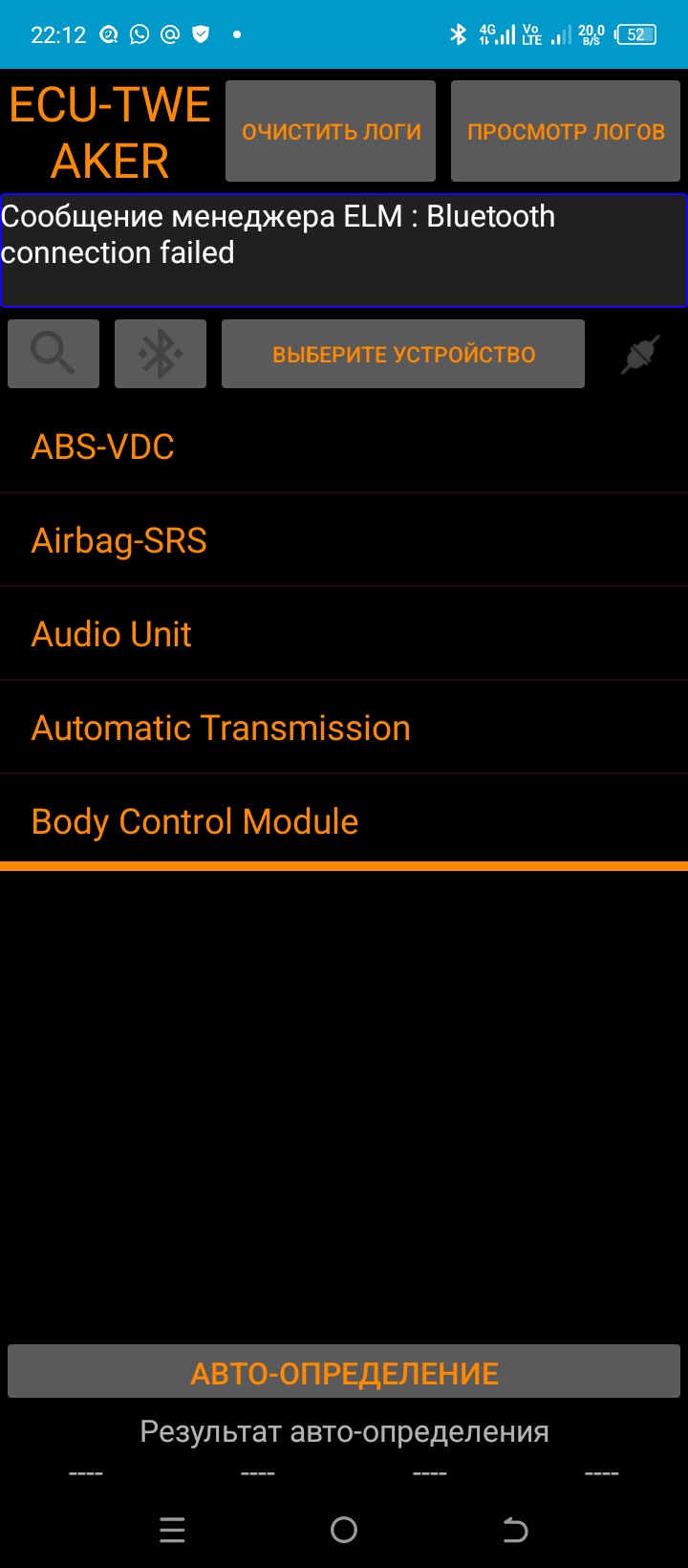Open ПРОСМОТР ЛОГОВ to view logs
Screen dimensions: 688x1568
coord(566,132)
